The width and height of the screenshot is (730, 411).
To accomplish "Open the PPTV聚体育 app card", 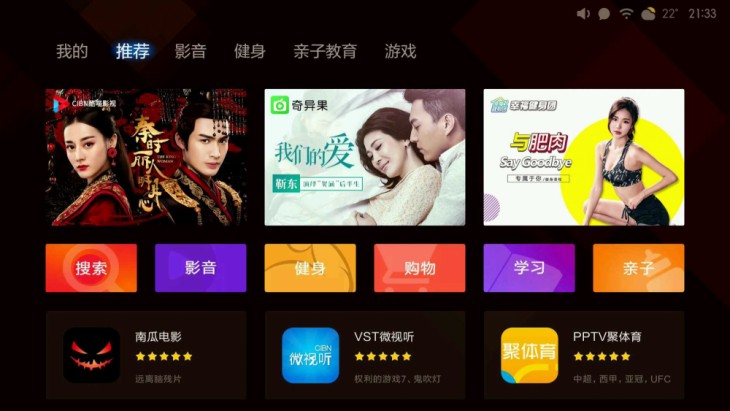I will coord(584,355).
